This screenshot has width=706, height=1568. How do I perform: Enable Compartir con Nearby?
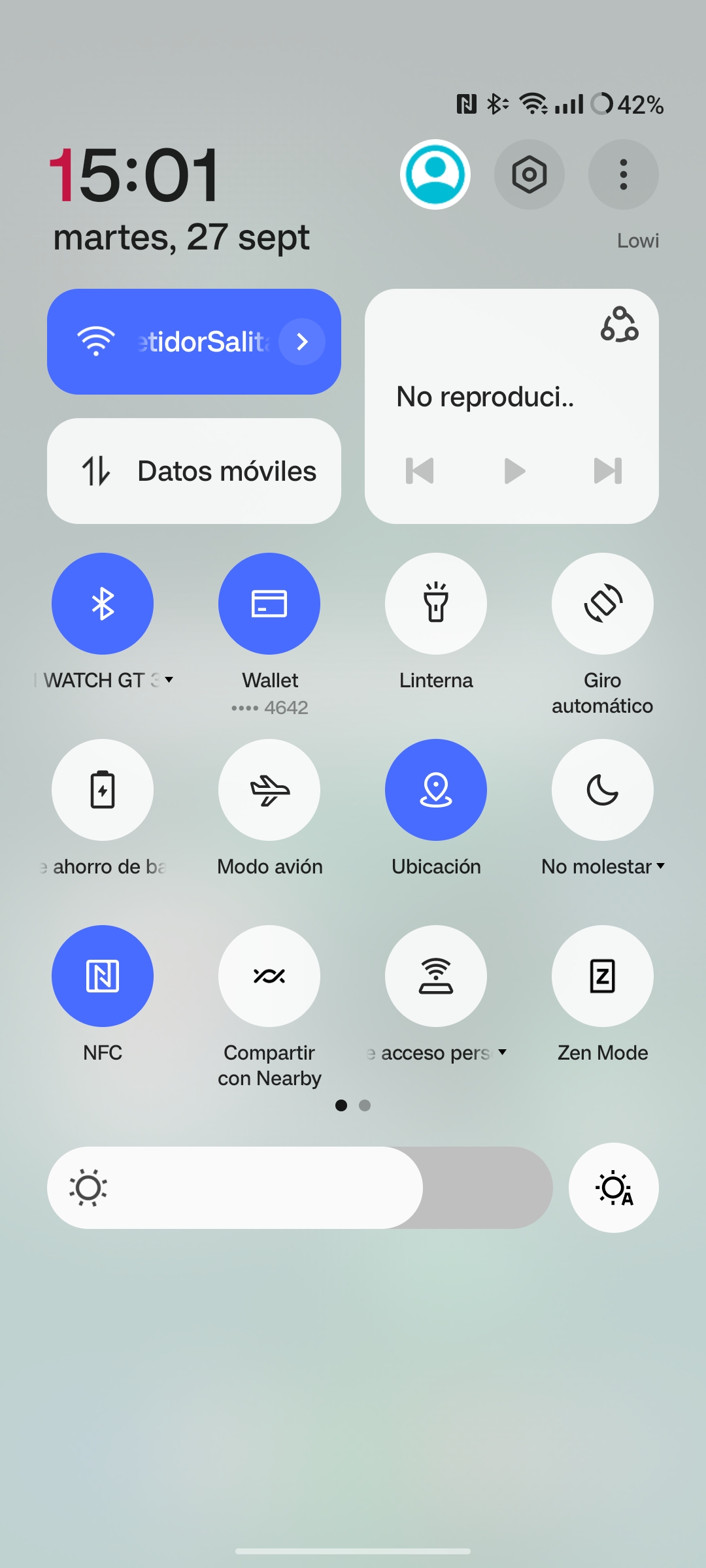pos(269,976)
